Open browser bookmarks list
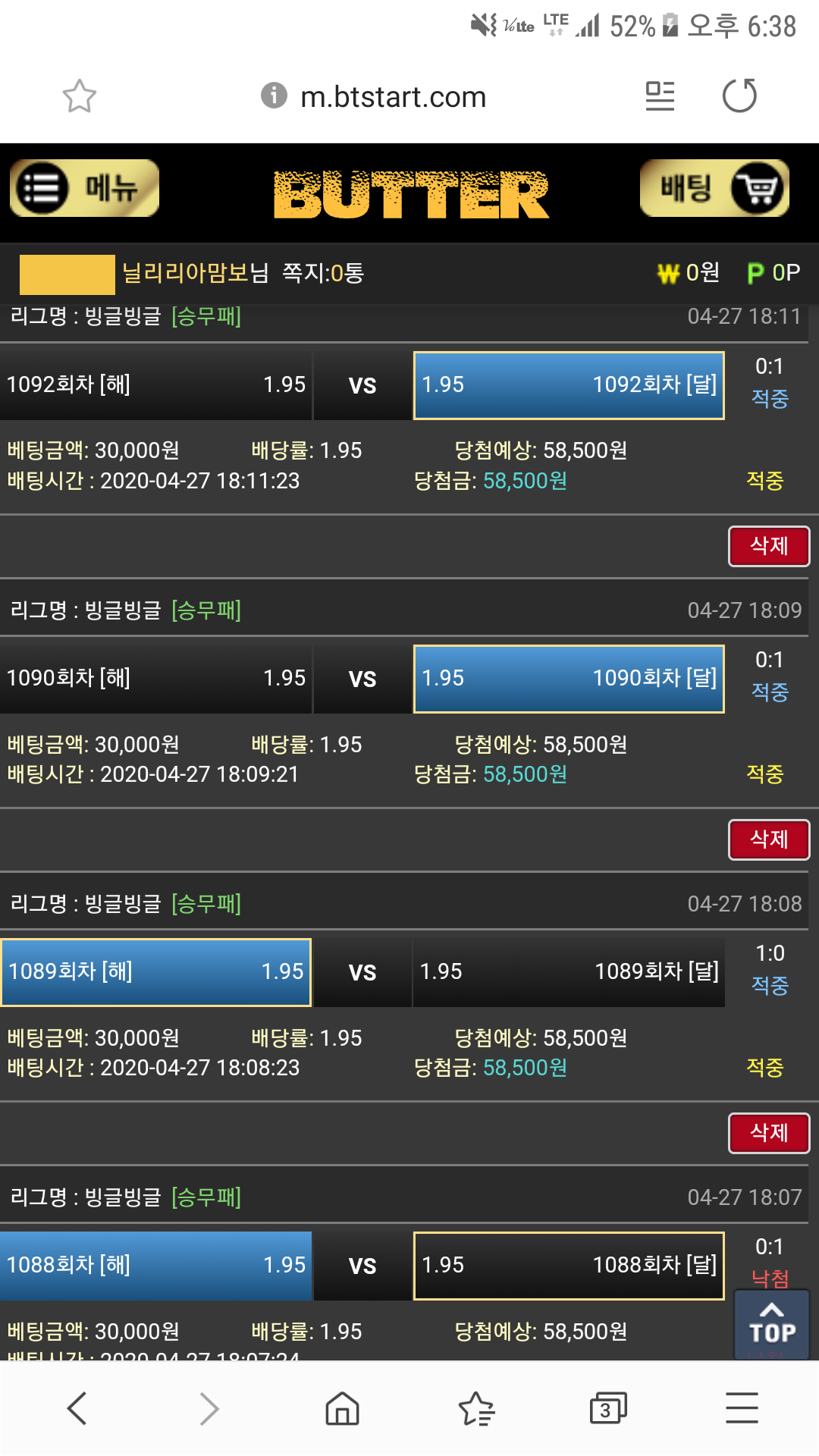Image resolution: width=819 pixels, height=1456 pixels. point(476,1408)
